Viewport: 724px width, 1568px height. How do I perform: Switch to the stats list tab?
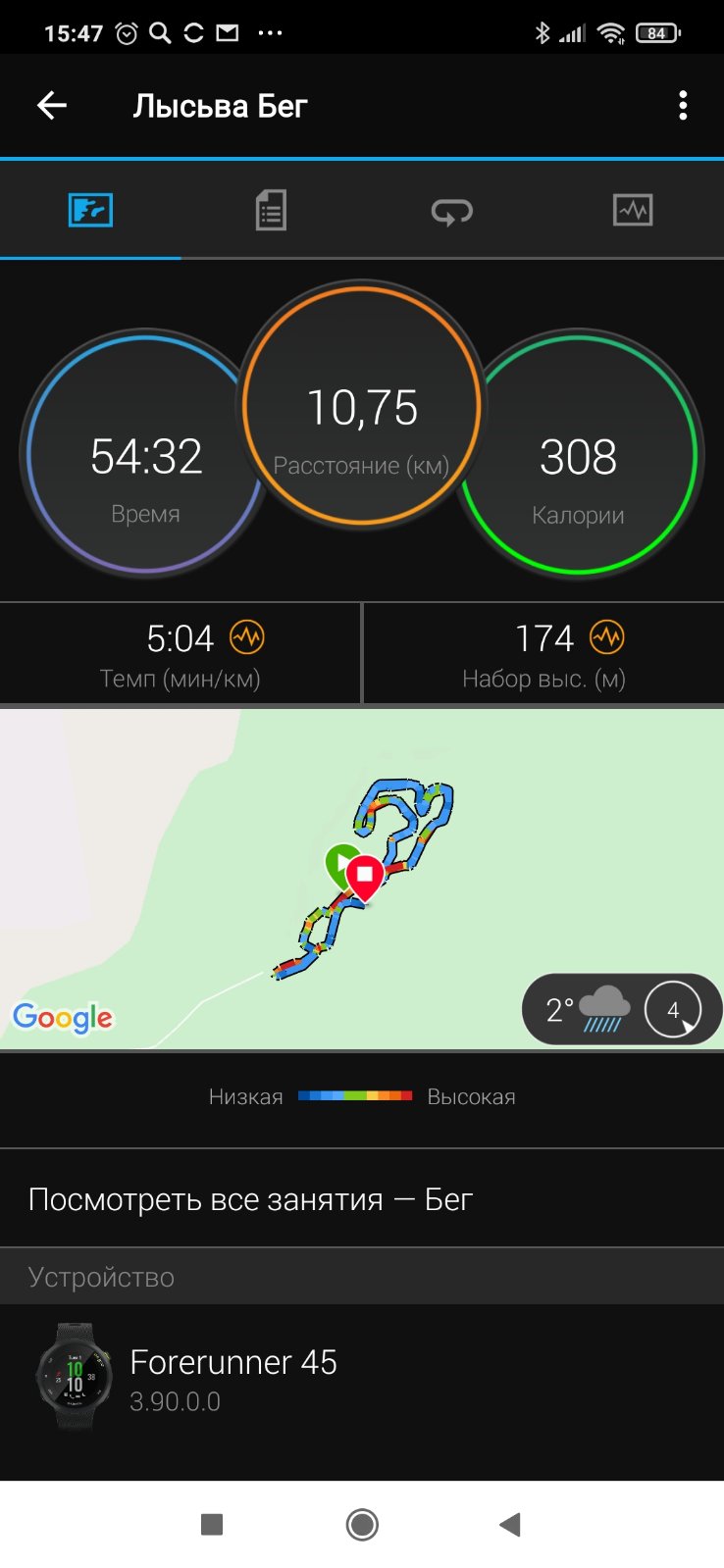[271, 210]
